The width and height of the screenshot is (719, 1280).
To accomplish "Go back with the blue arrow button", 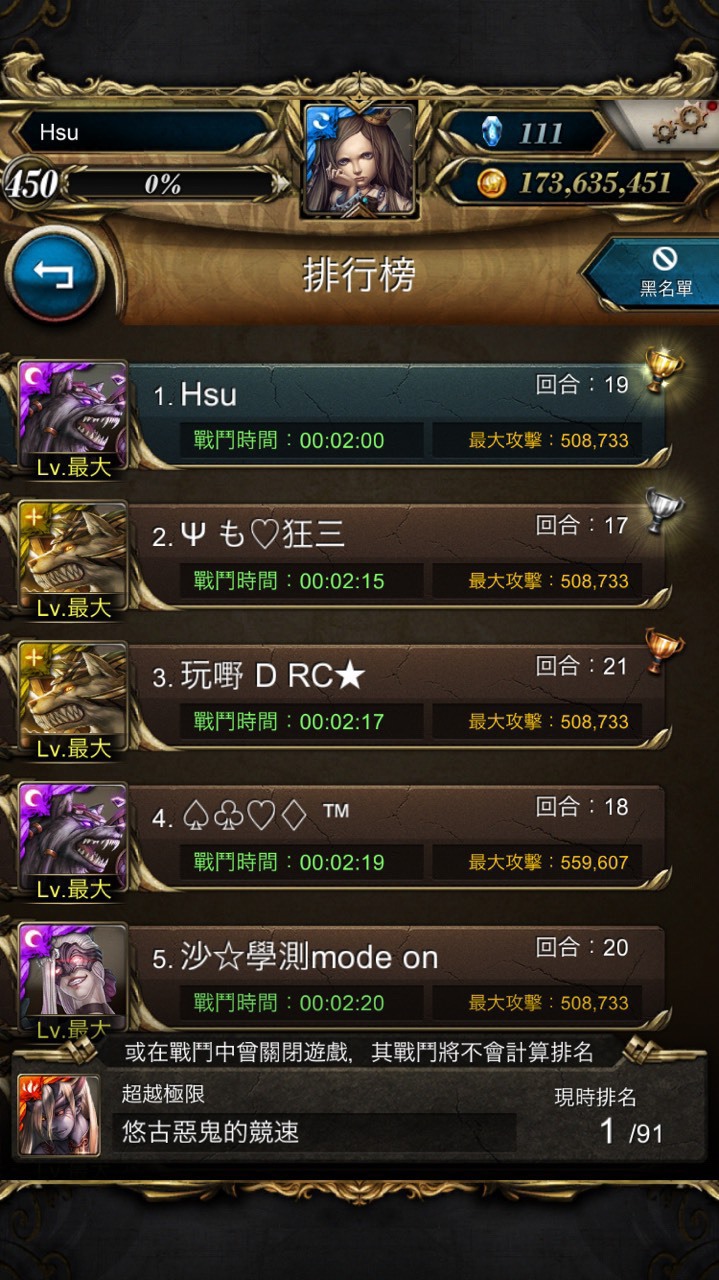I will pos(55,273).
